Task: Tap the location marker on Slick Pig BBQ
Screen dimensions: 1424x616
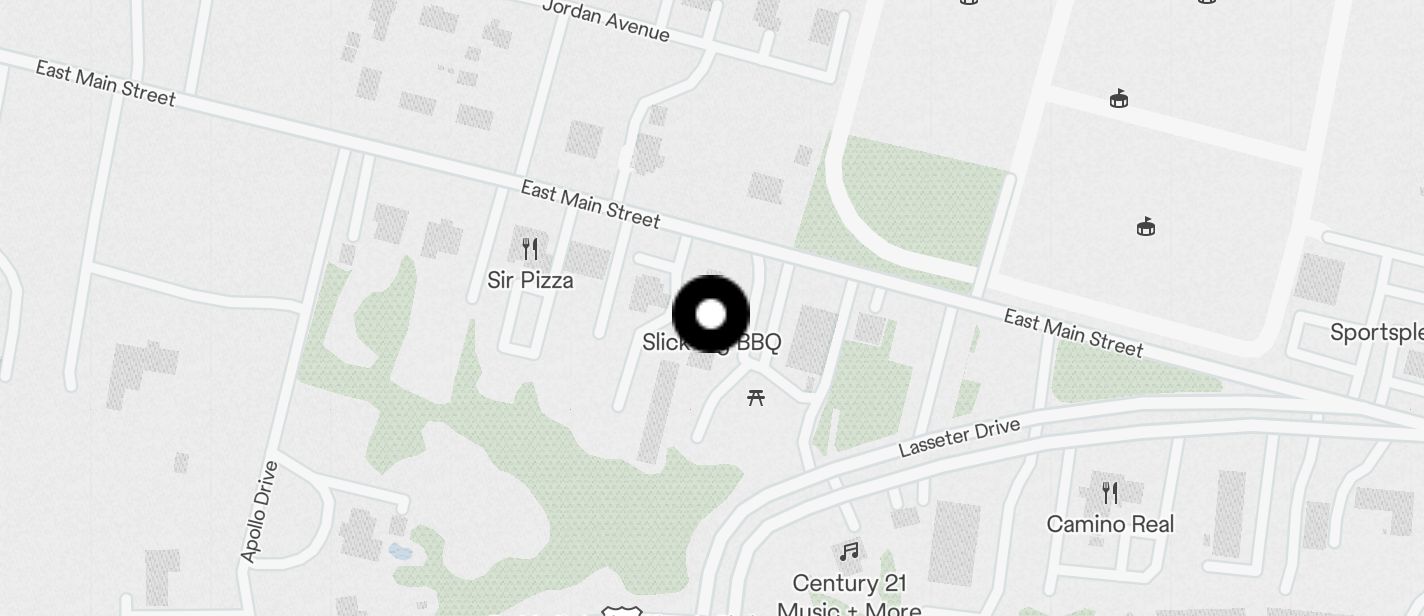Action: 711,314
